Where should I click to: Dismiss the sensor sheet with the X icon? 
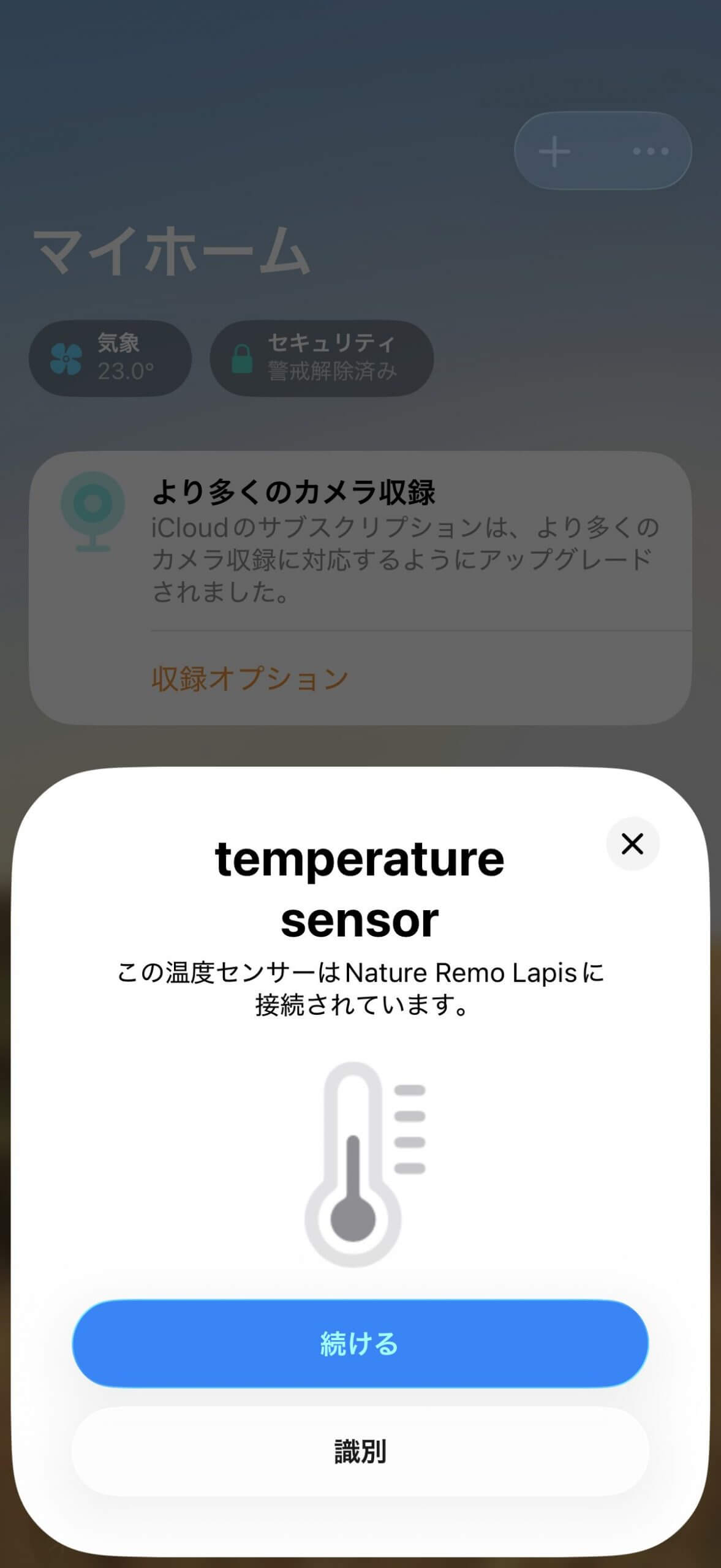tap(632, 845)
